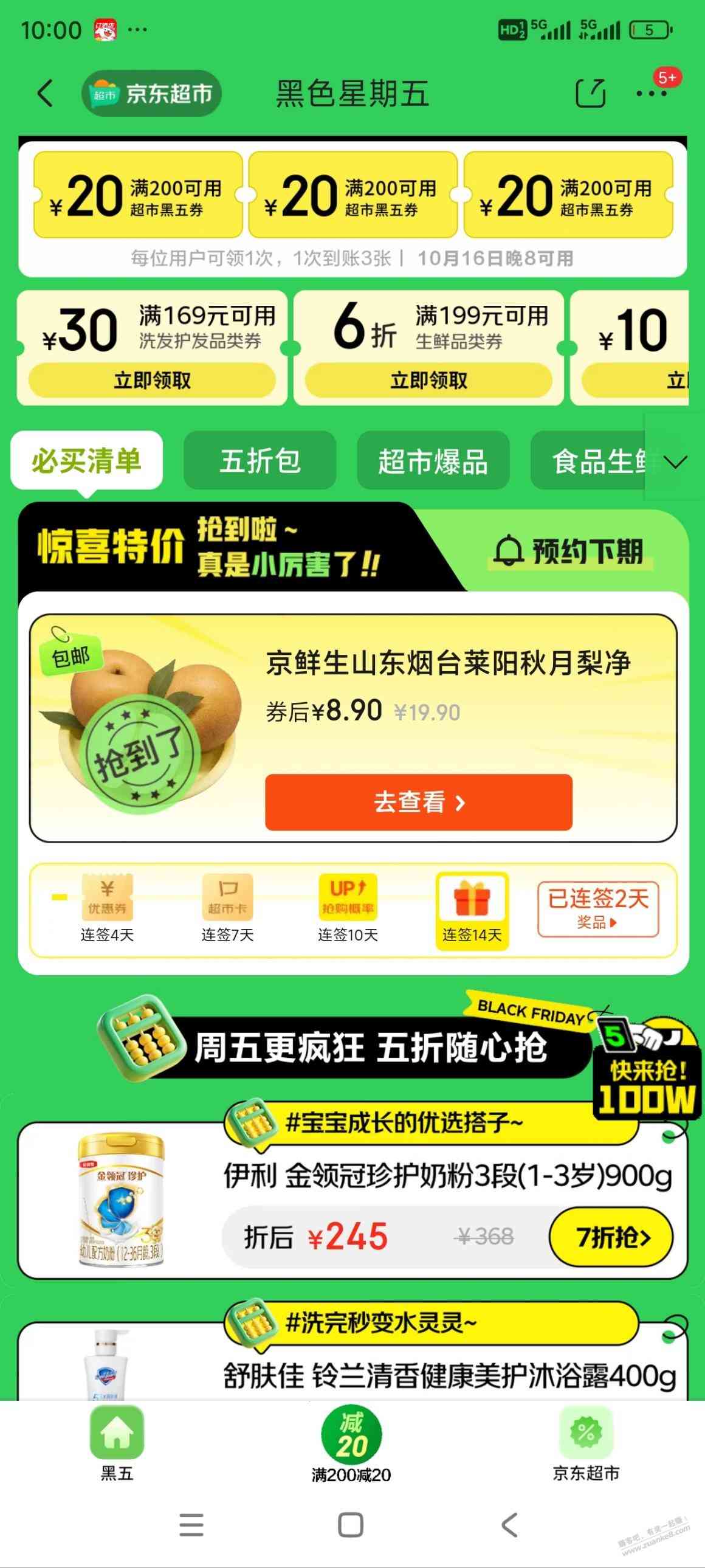Screen dimensions: 705x1568
Task: Tap 去查看 for the 秋月梨 deal
Action: coord(419,802)
